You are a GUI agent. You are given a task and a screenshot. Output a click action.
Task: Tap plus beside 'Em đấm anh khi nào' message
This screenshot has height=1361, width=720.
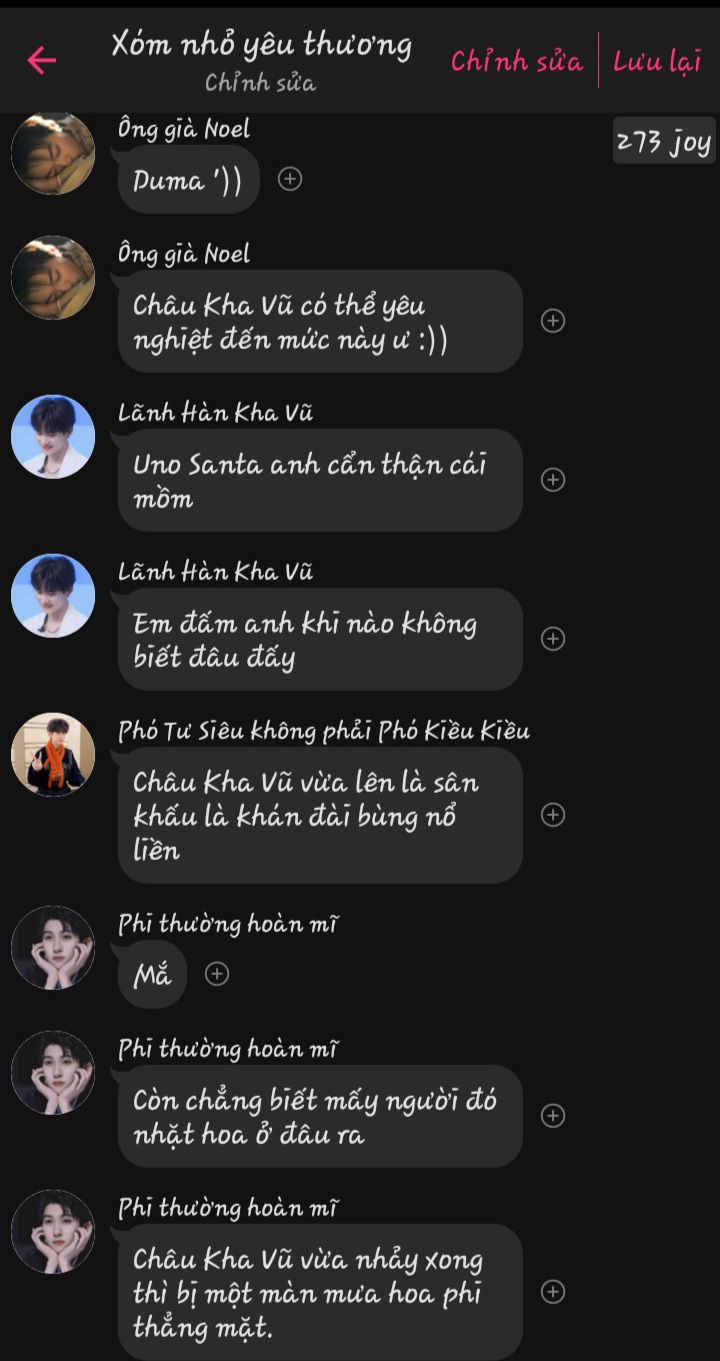pyautogui.click(x=553, y=639)
